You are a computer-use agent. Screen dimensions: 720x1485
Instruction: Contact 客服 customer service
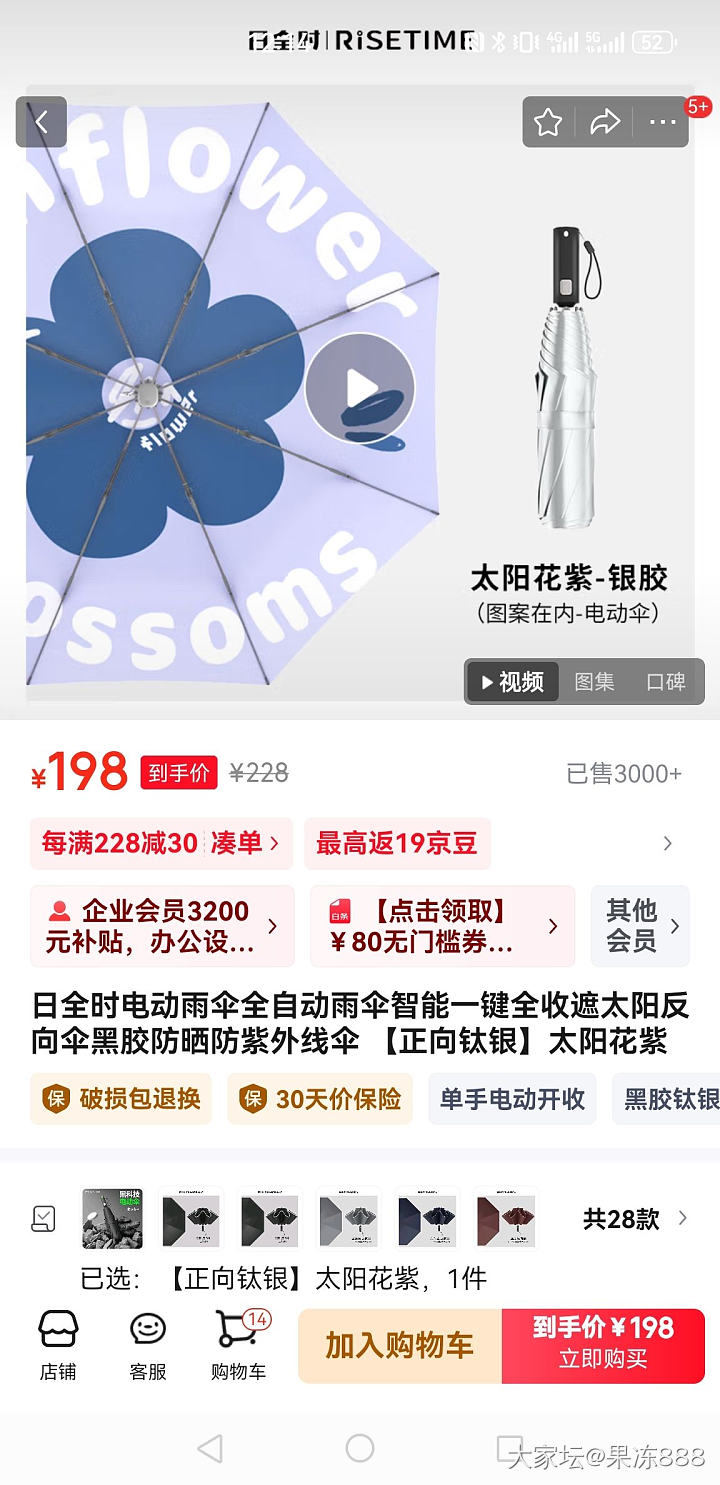tap(148, 1345)
